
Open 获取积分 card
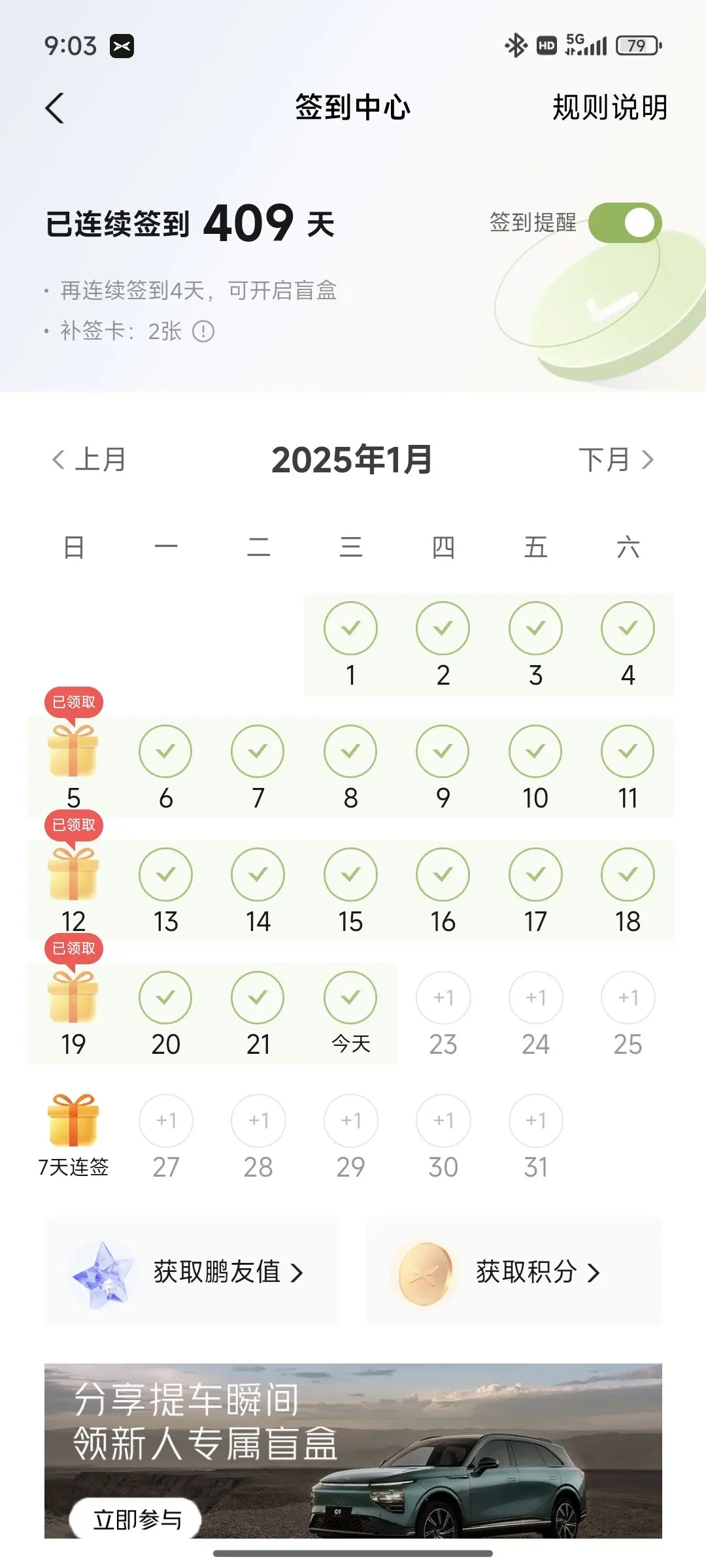pos(514,1271)
